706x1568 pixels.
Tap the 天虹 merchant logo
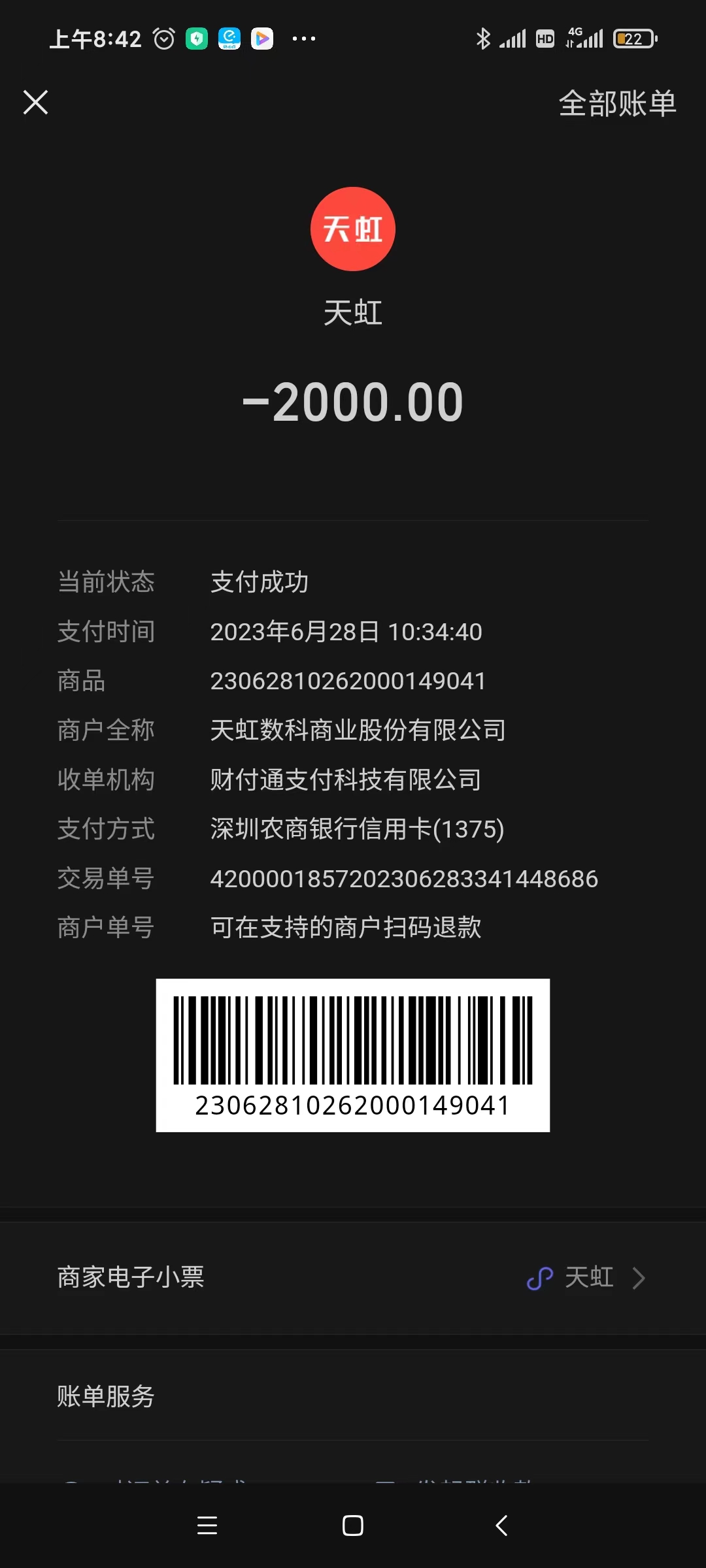(x=353, y=229)
